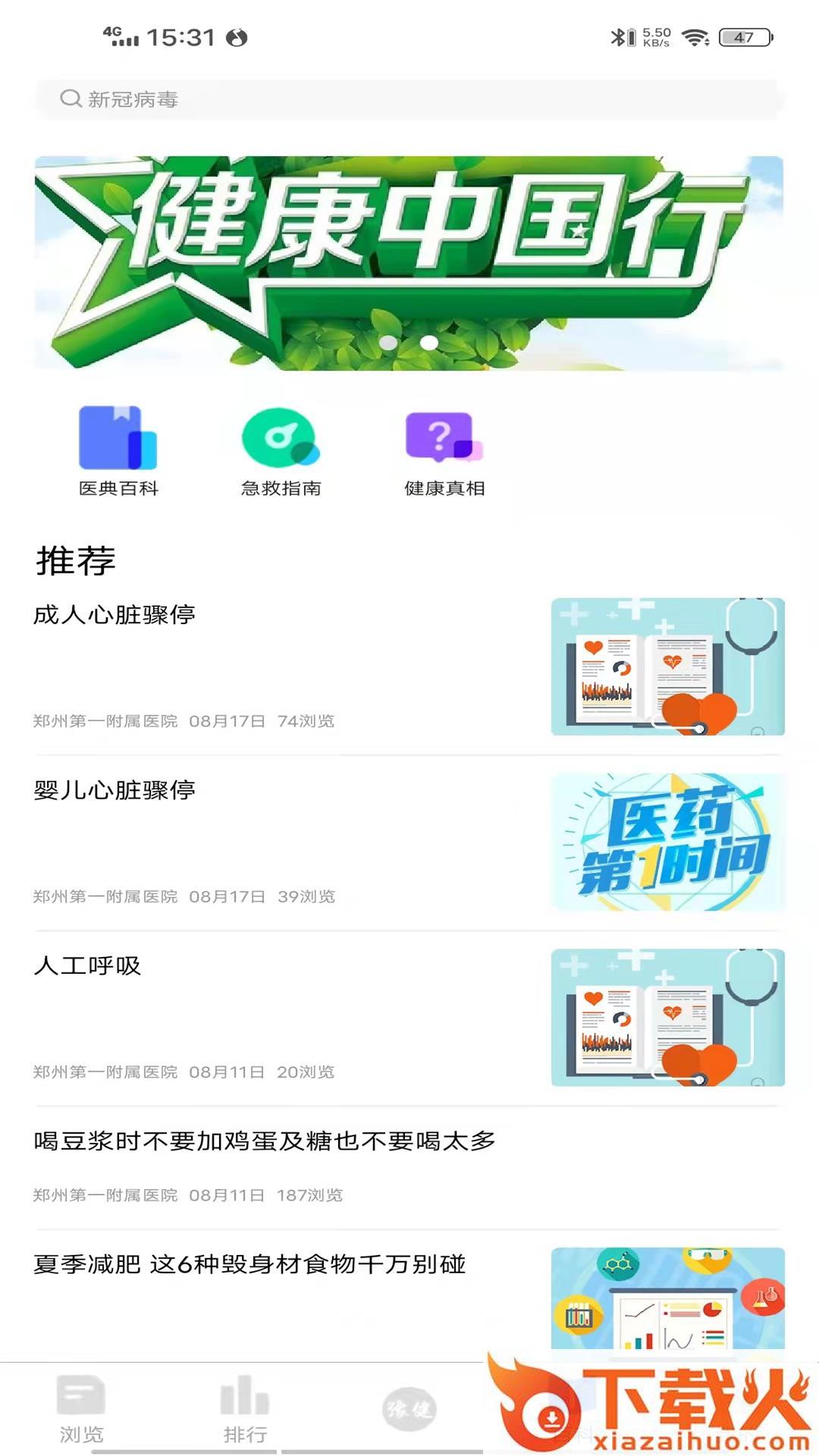Open the 新冠病毒 search box
819x1456 pixels.
(409, 99)
